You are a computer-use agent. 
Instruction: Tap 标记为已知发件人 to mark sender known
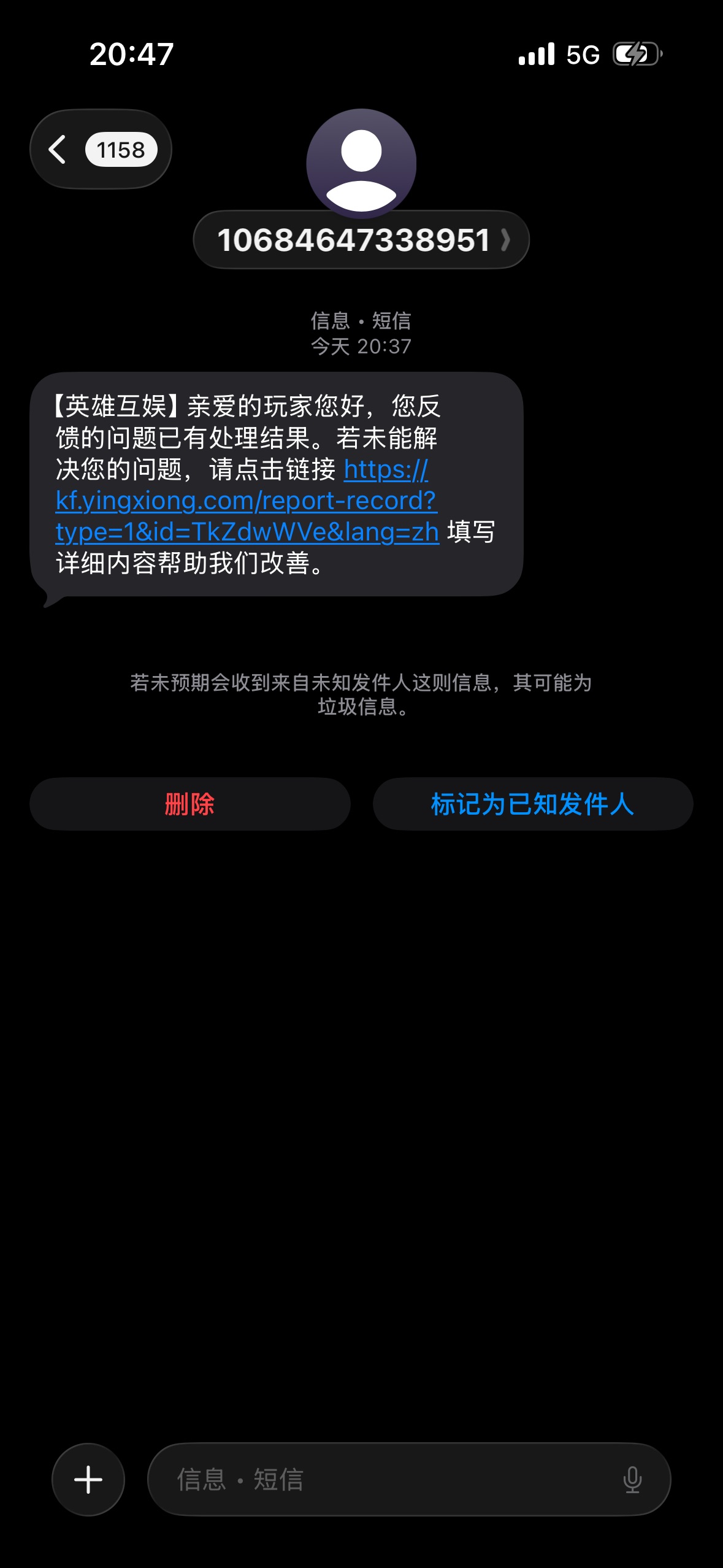(x=532, y=804)
